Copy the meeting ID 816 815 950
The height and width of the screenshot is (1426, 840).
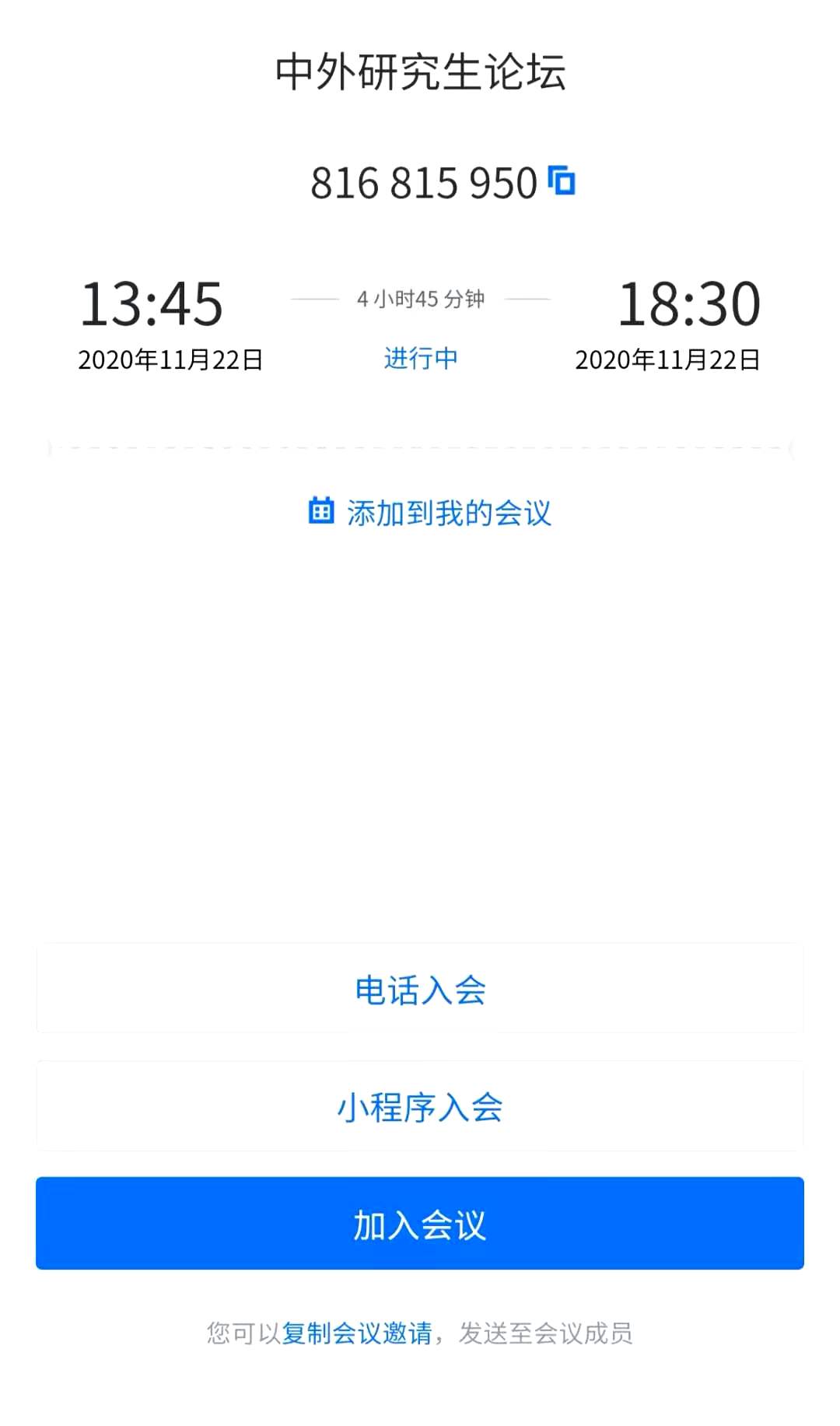coord(562,180)
